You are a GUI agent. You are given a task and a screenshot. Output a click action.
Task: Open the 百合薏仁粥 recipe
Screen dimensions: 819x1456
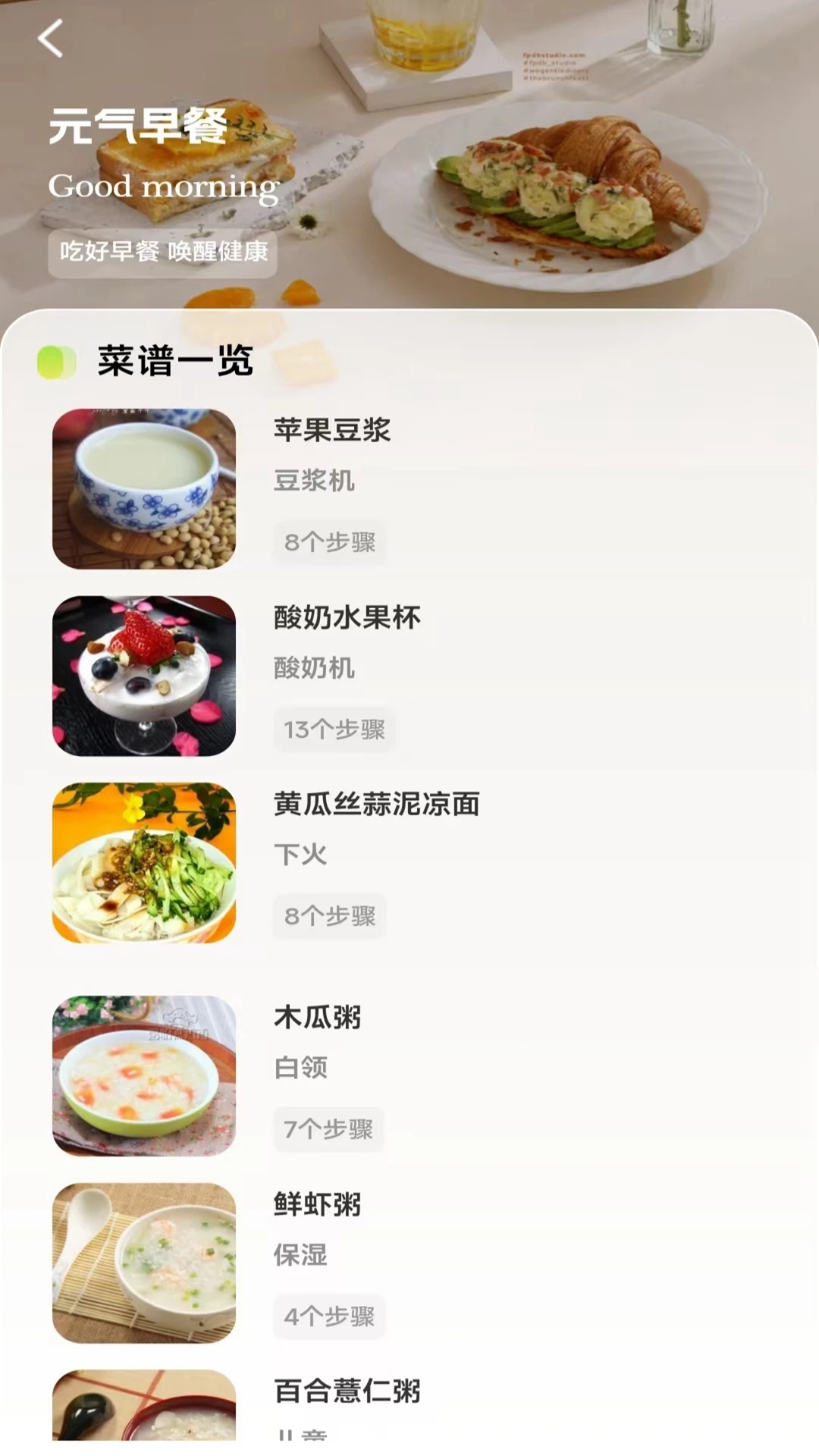pos(349,1392)
